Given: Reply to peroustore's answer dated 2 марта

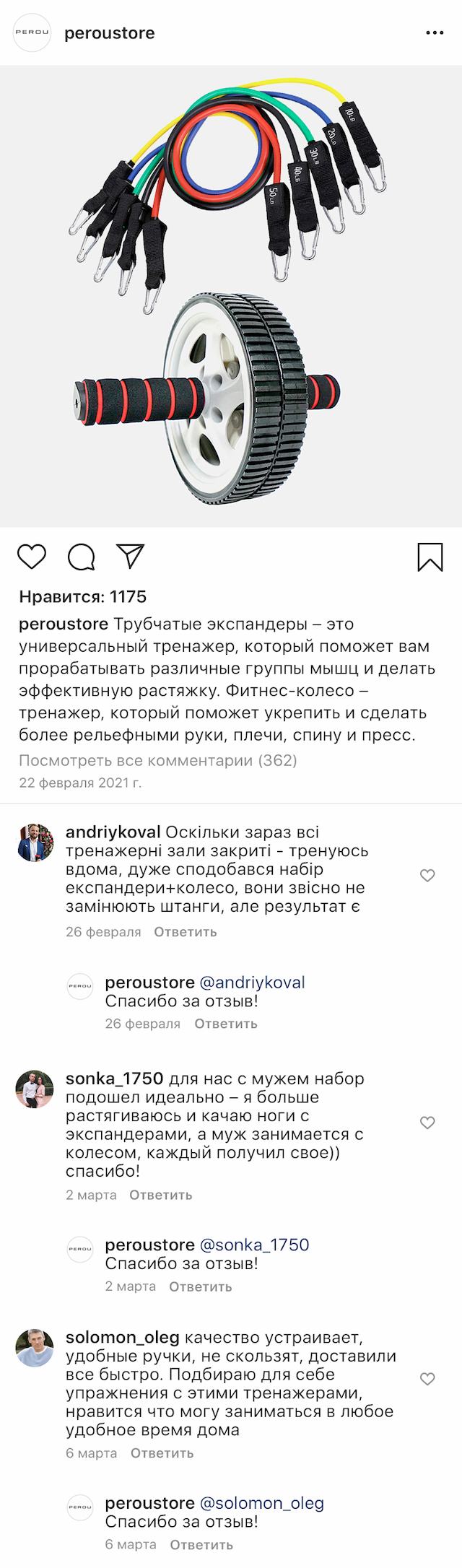Looking at the screenshot, I should click(200, 1286).
